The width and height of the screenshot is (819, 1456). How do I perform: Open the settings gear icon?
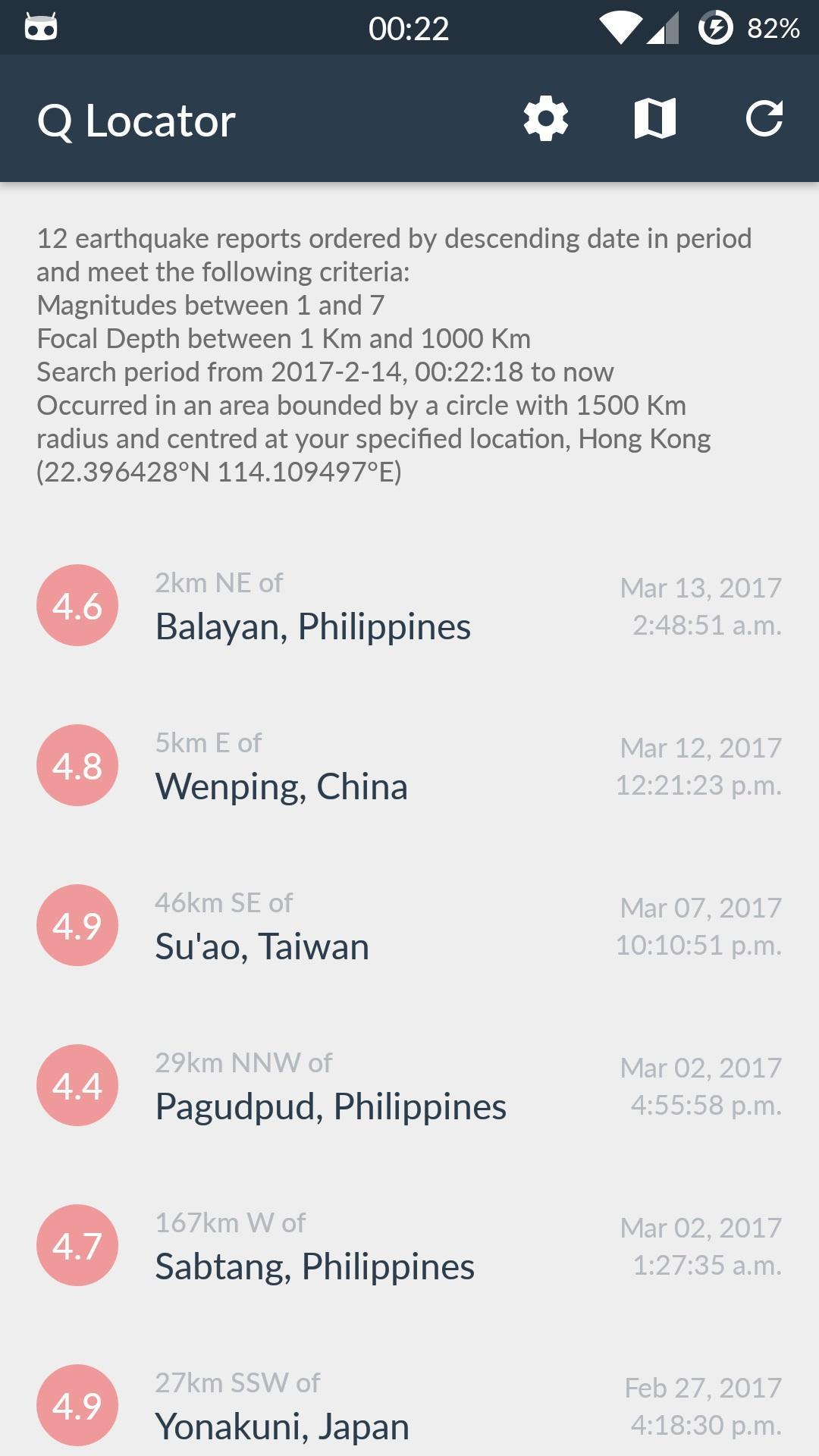point(544,119)
